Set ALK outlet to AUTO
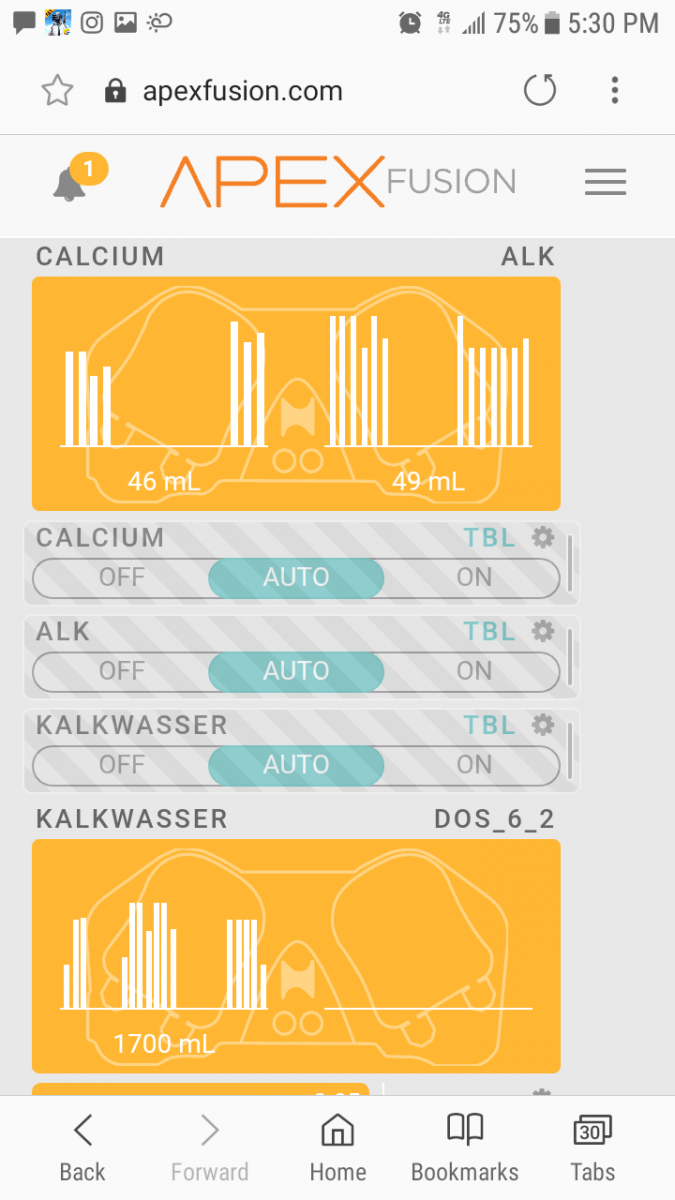675x1200 pixels. [x=296, y=670]
